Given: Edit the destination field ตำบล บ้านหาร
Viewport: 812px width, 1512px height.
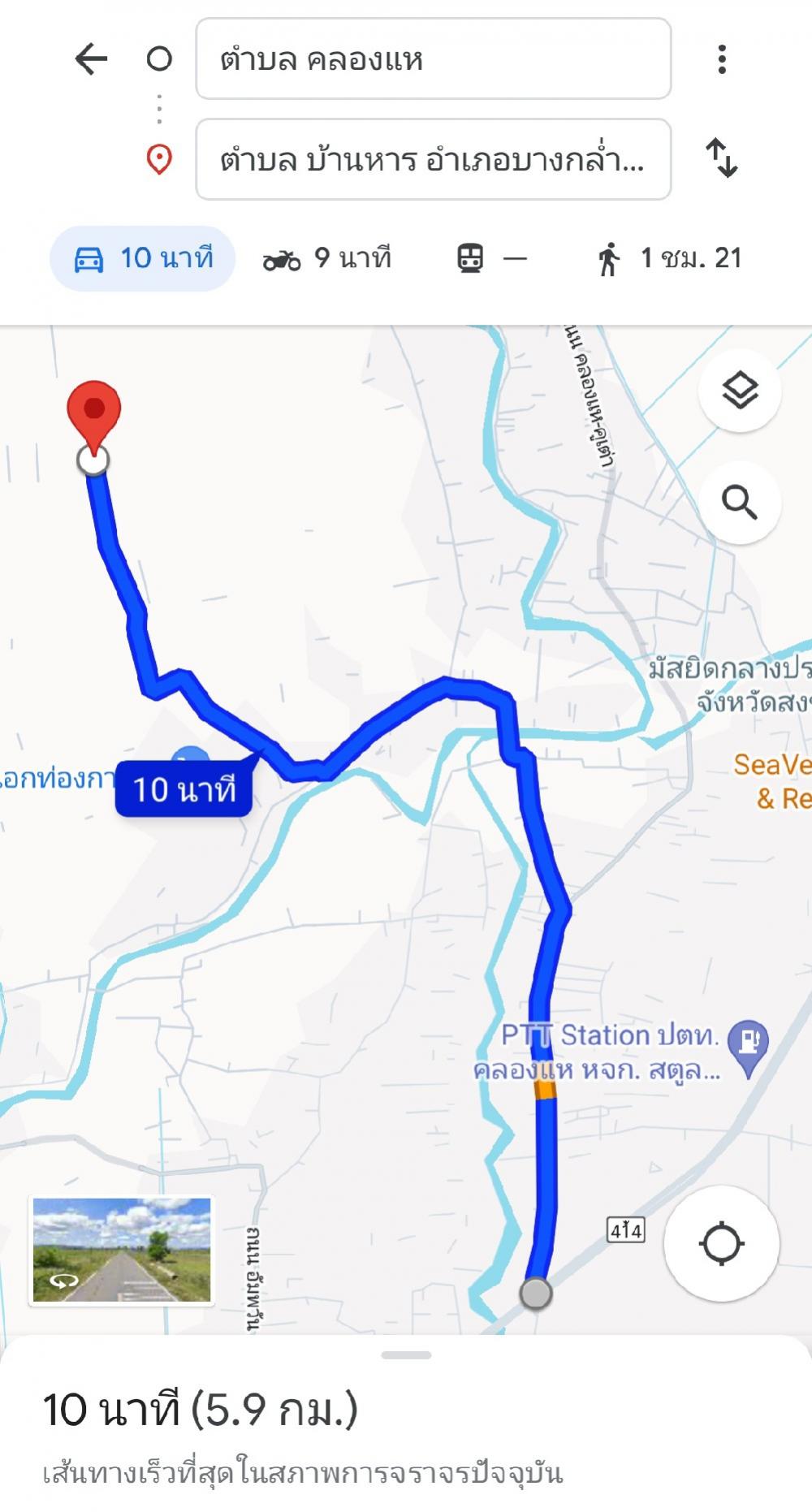Looking at the screenshot, I should tap(434, 159).
